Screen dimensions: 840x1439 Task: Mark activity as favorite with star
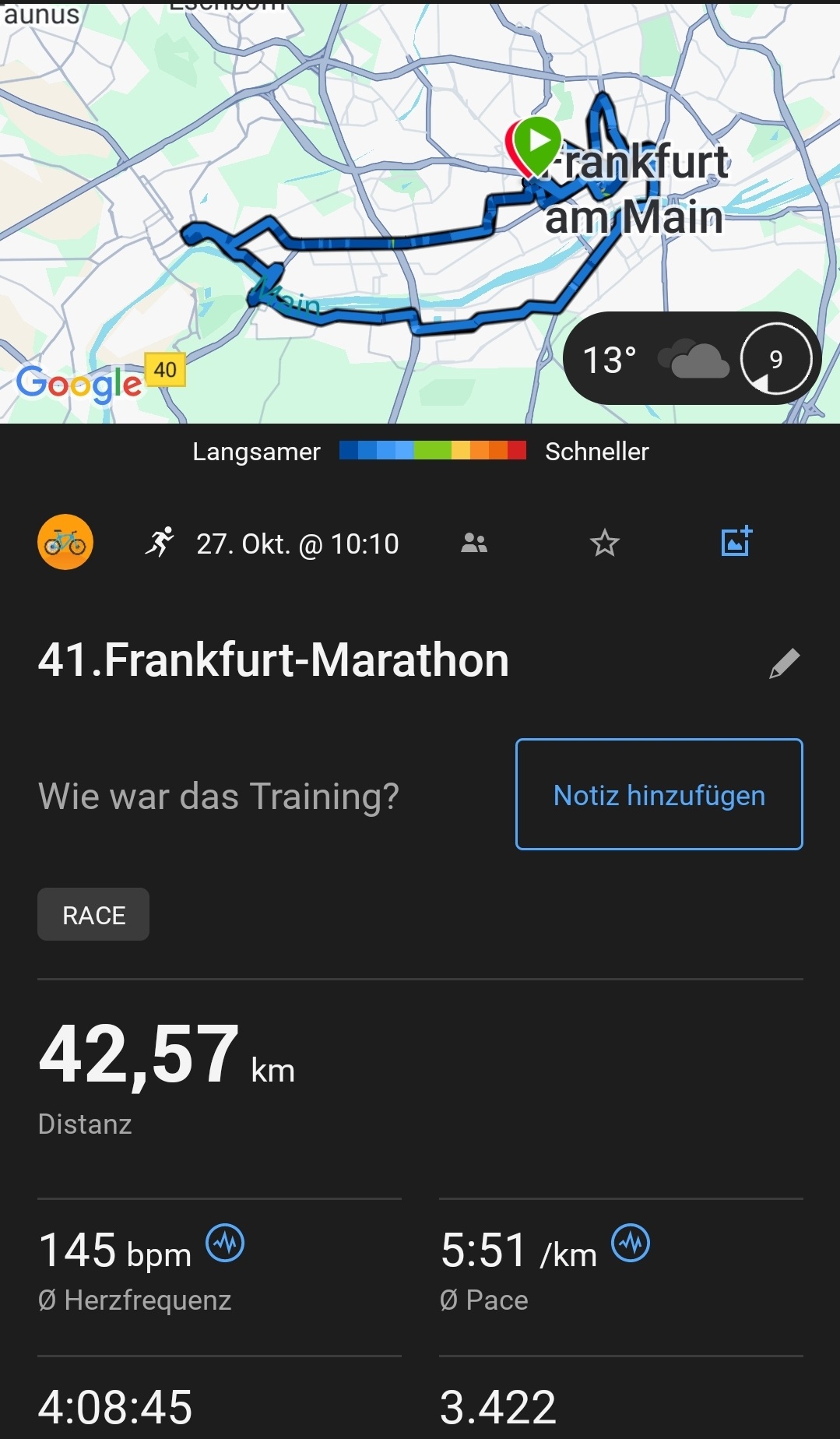(604, 543)
